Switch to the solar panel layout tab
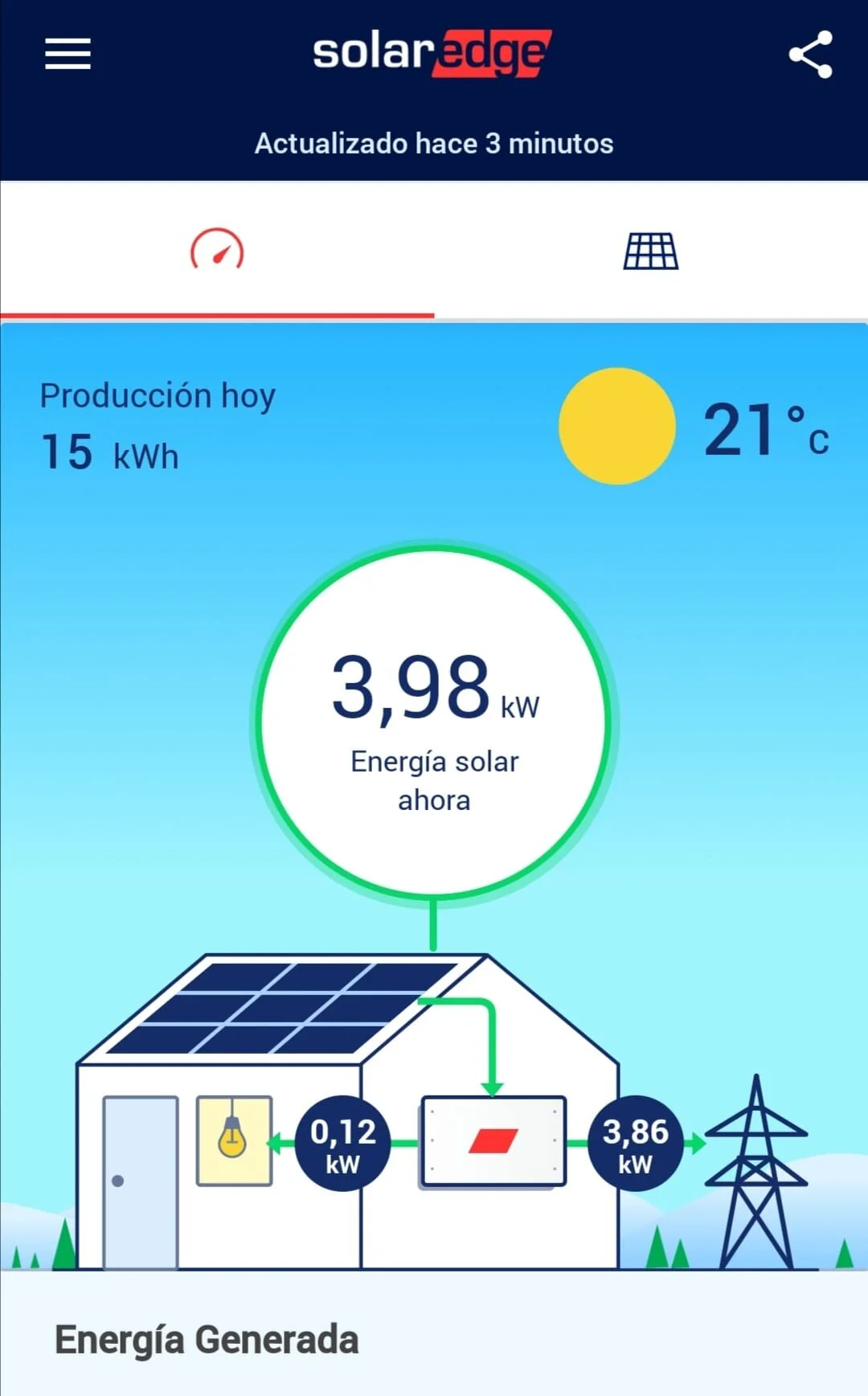 pos(651,251)
